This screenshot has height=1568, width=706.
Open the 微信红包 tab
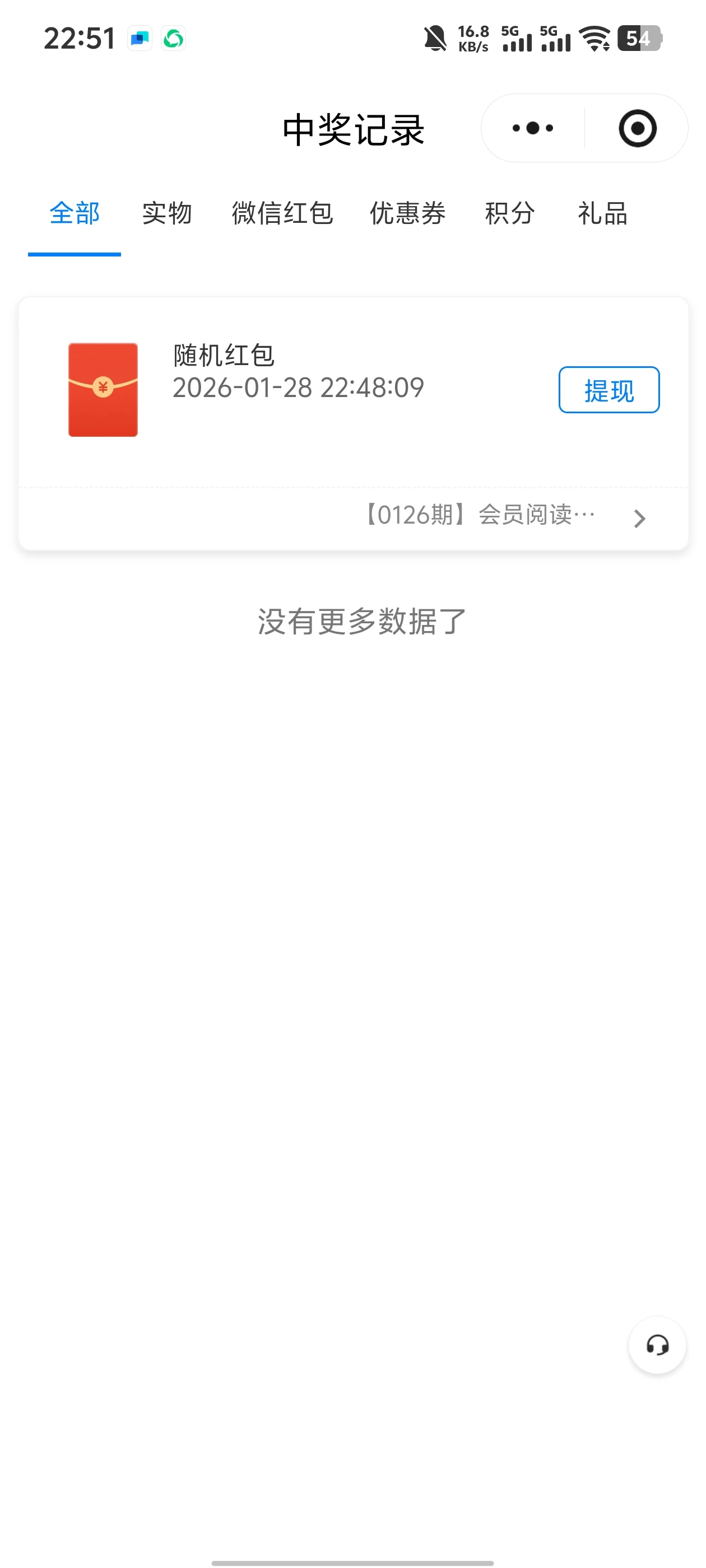coord(282,214)
